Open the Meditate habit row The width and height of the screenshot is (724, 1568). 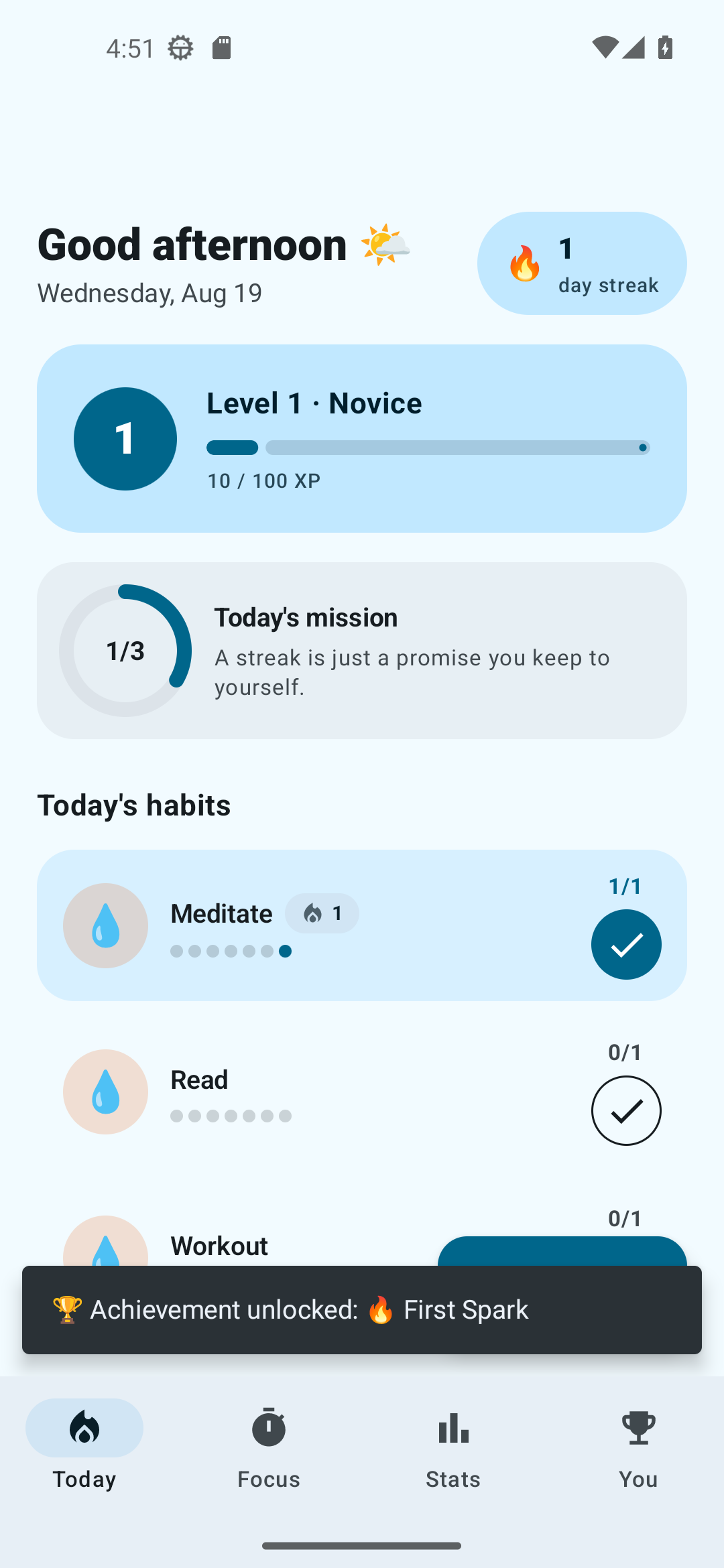(x=362, y=925)
